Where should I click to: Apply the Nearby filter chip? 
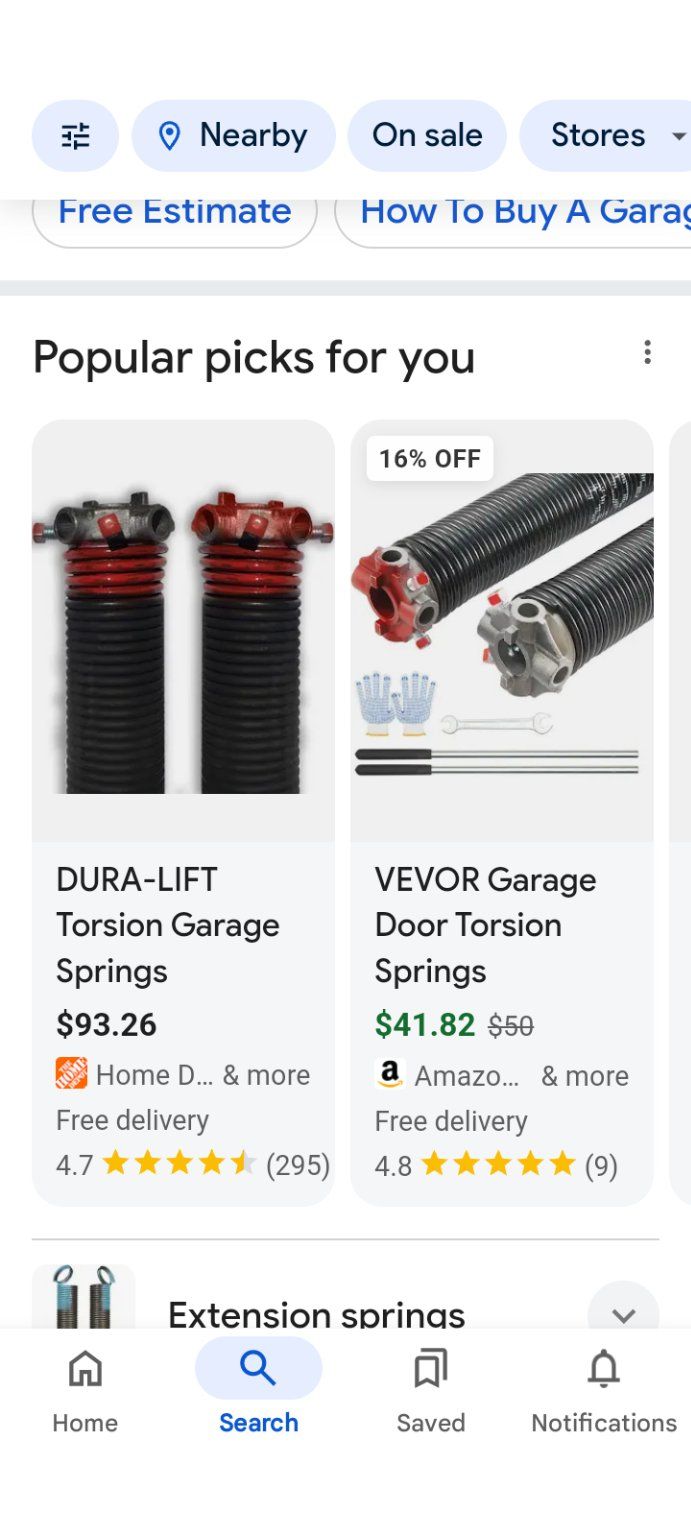point(233,136)
